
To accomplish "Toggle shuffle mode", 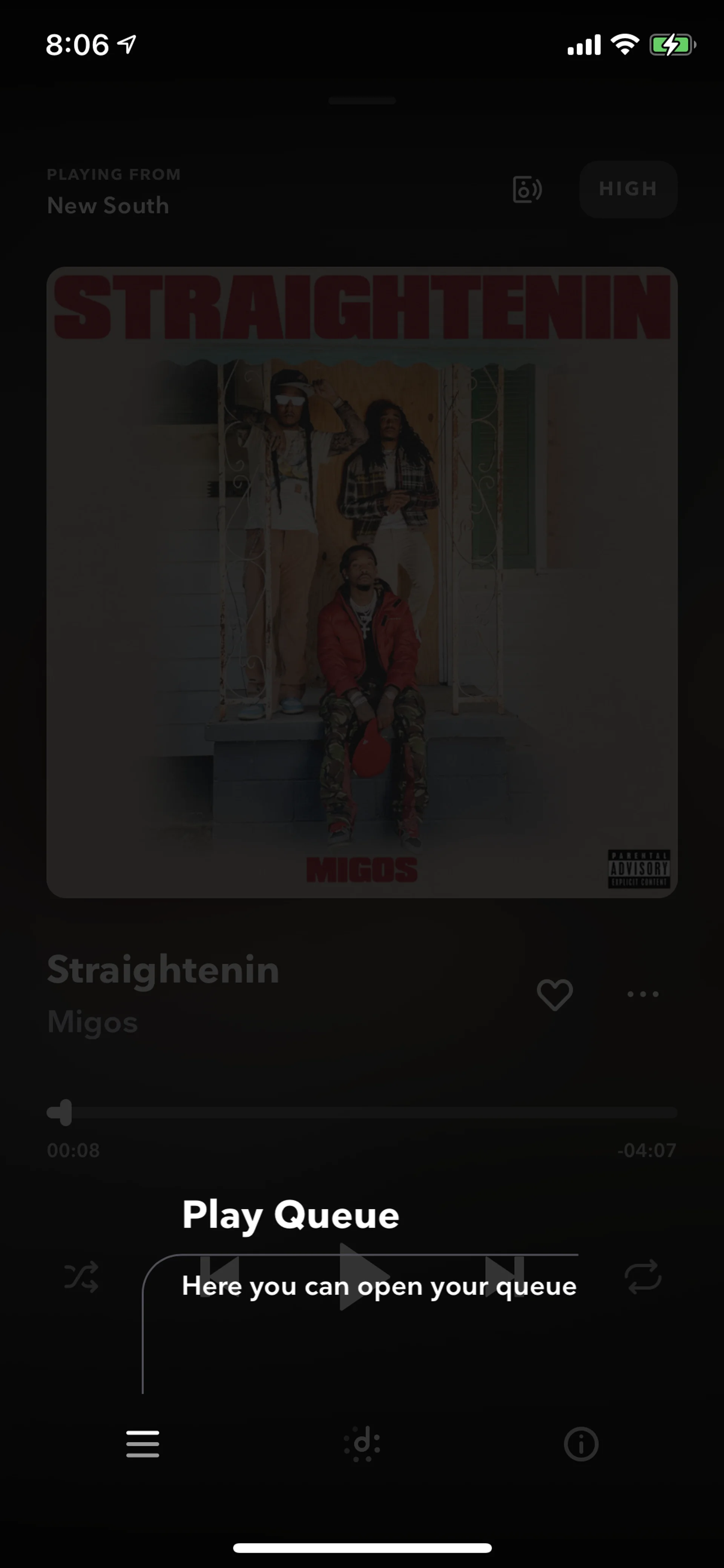I will [x=81, y=1276].
